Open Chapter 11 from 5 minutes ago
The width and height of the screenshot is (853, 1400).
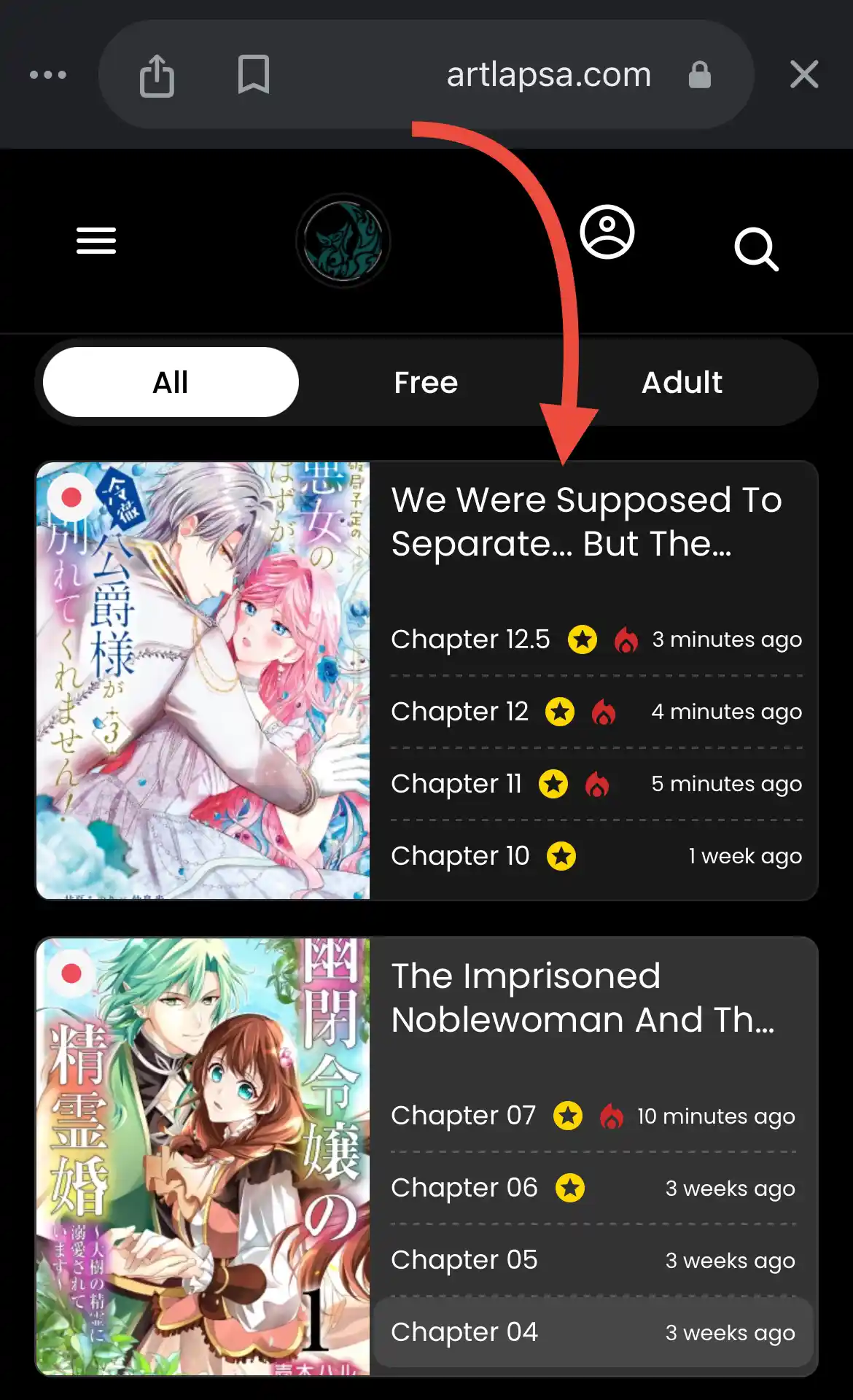click(596, 784)
